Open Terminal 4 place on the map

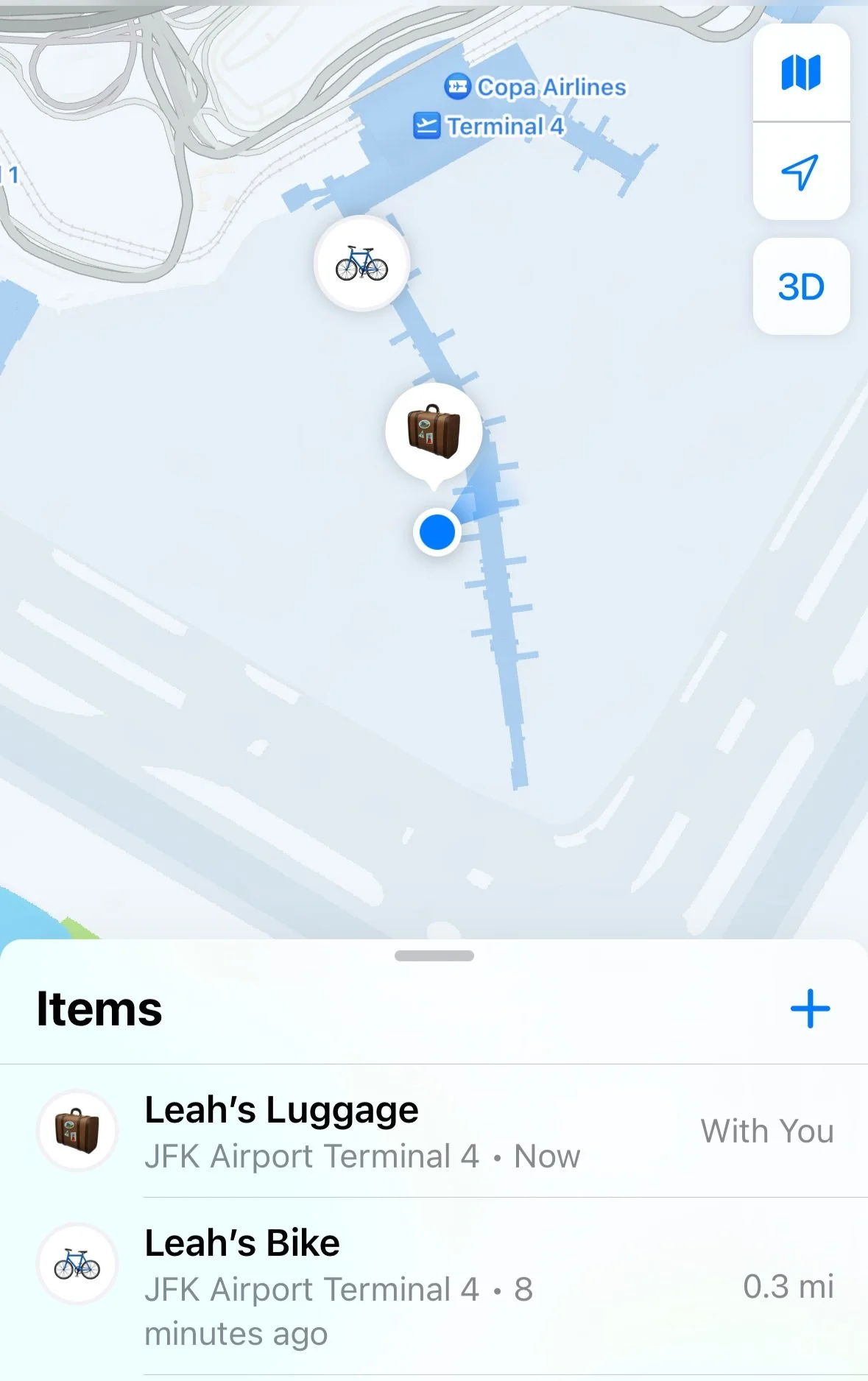tap(490, 127)
